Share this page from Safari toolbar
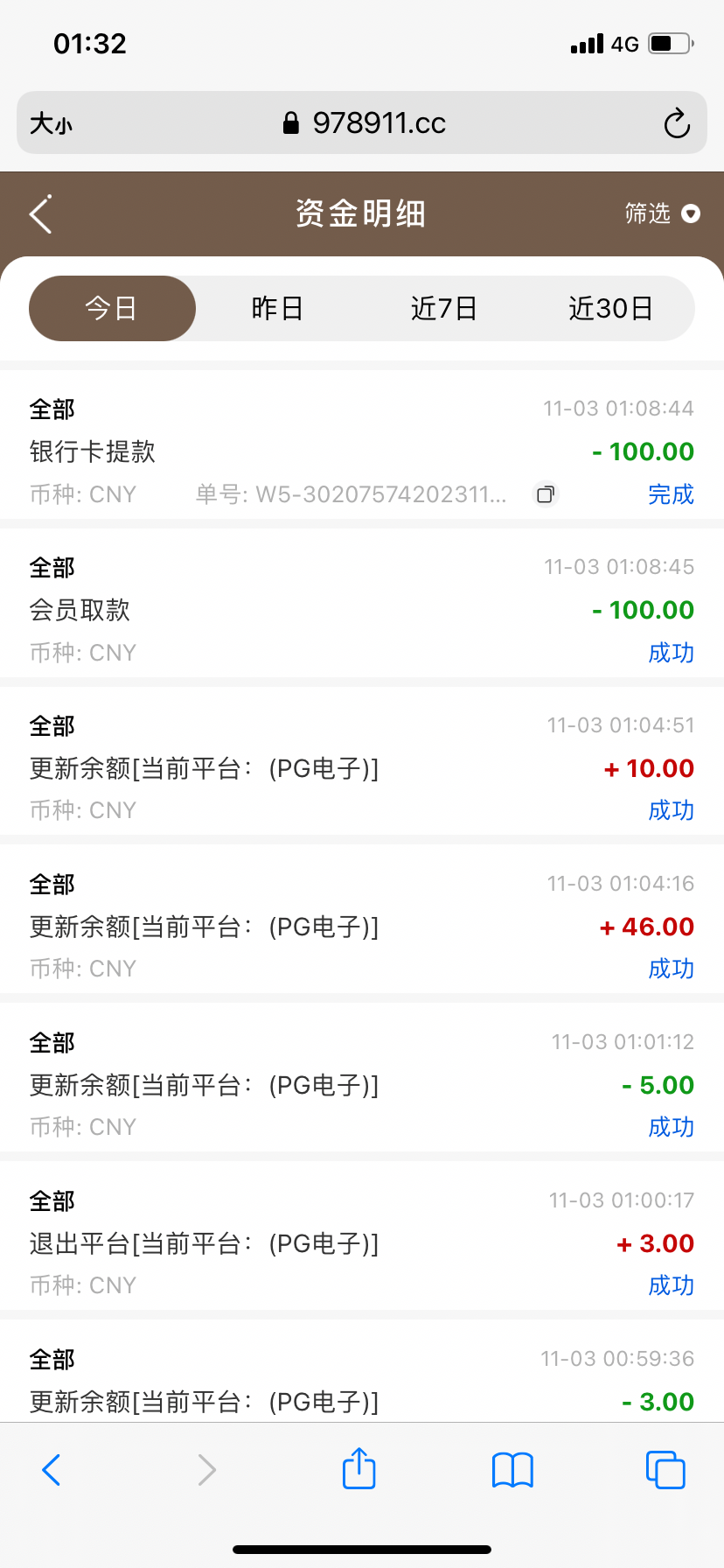This screenshot has height=1568, width=724. (359, 1468)
